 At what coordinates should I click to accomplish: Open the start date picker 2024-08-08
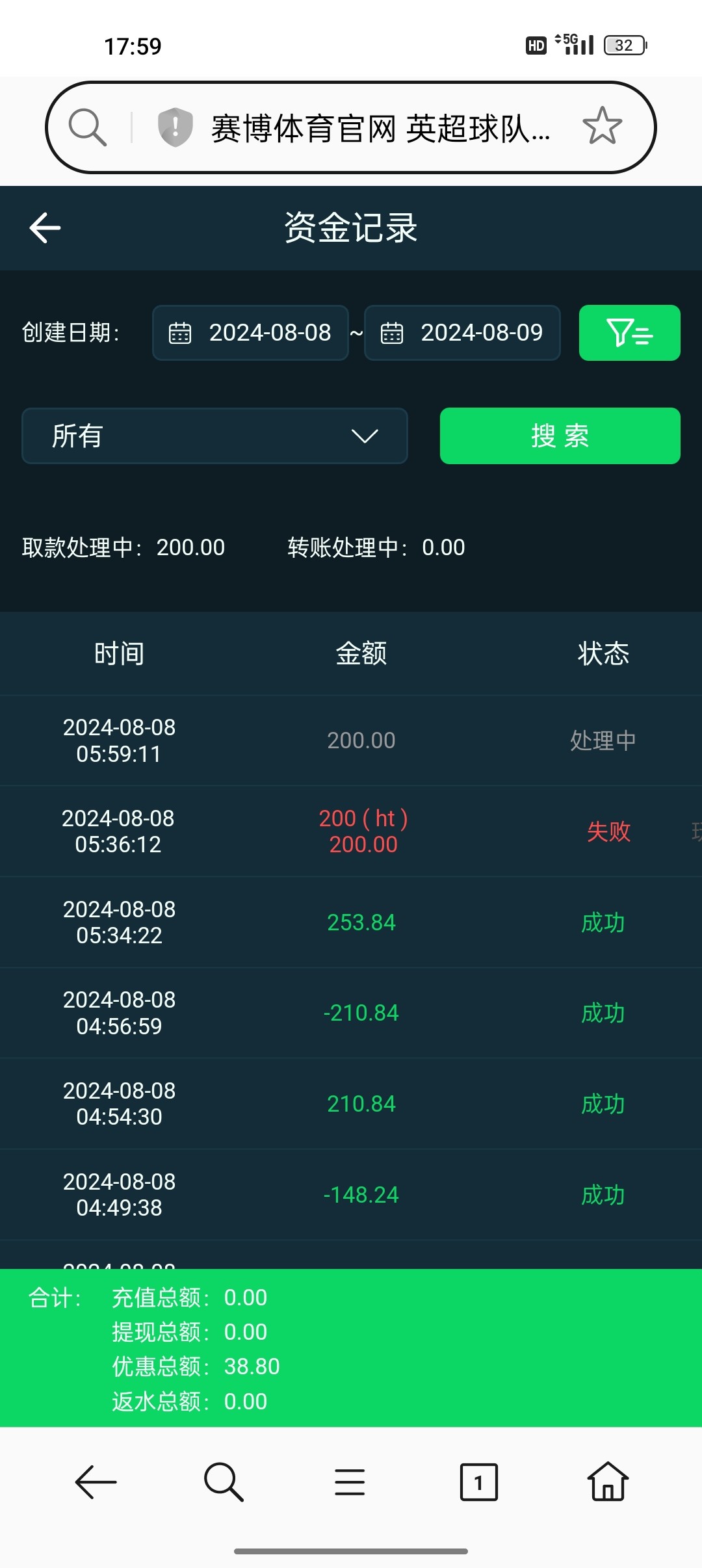coord(250,333)
